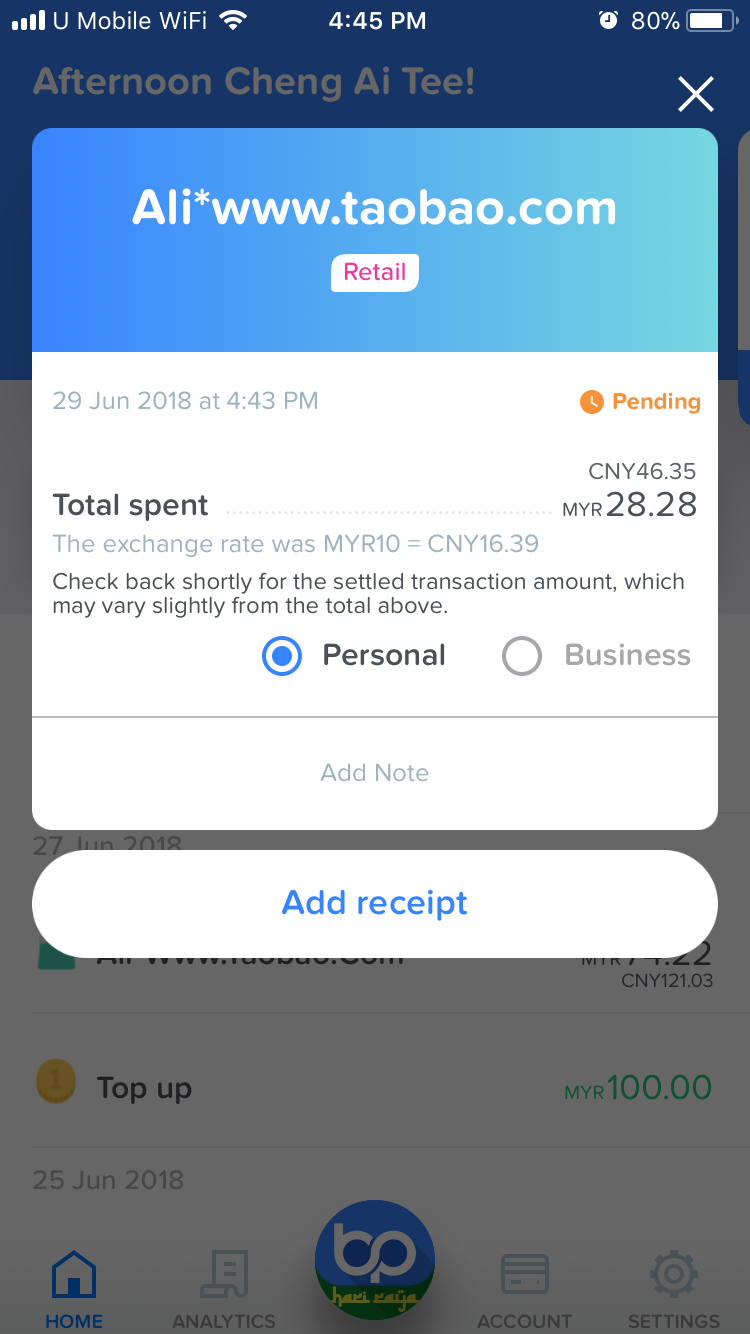Add a receipt to this transaction
This screenshot has height=1334, width=750.
(374, 903)
